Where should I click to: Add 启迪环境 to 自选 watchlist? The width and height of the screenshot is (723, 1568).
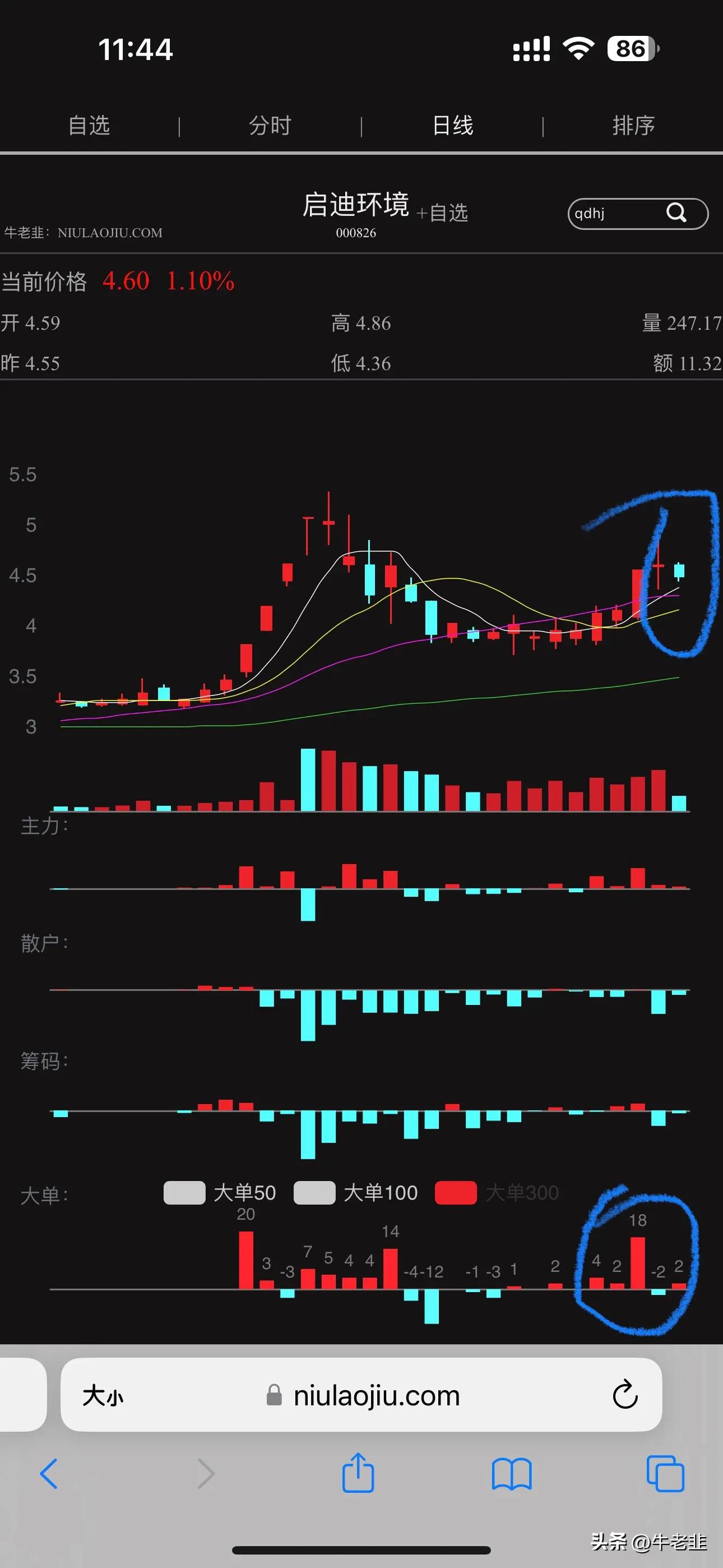[x=442, y=213]
